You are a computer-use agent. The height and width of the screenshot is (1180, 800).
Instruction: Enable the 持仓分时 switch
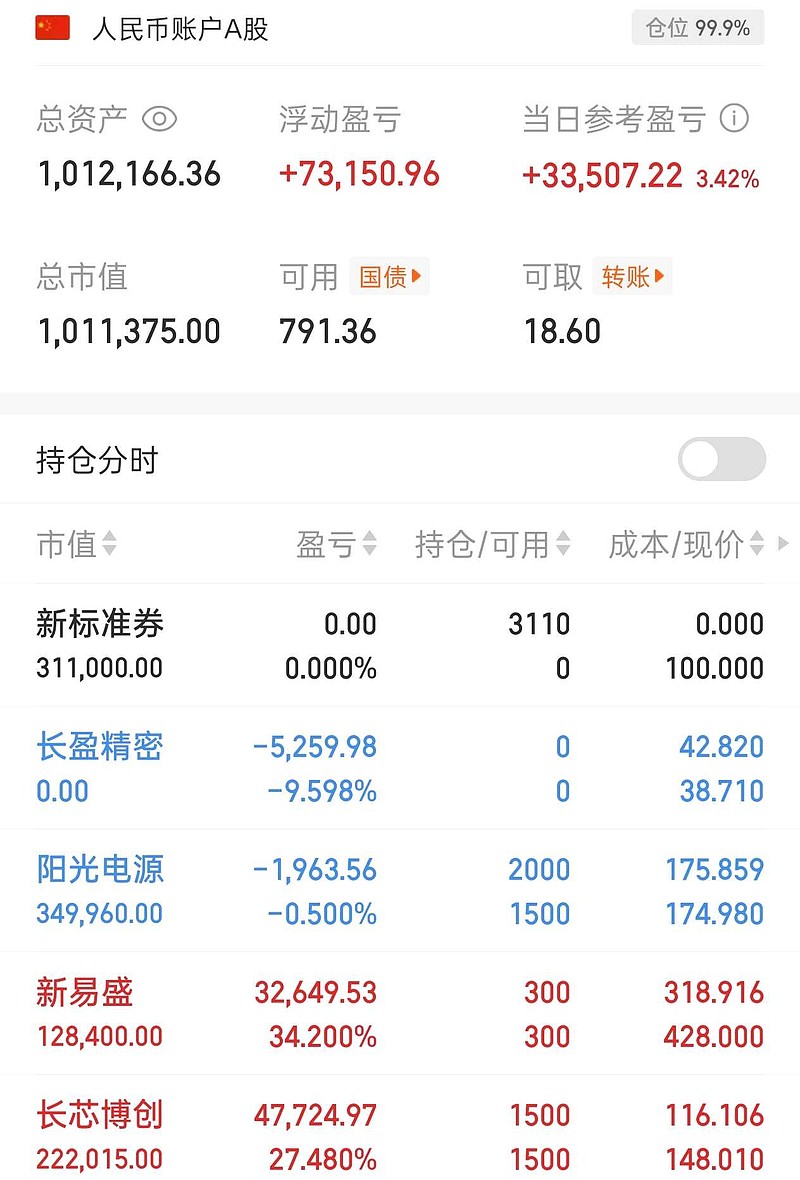pyautogui.click(x=721, y=456)
